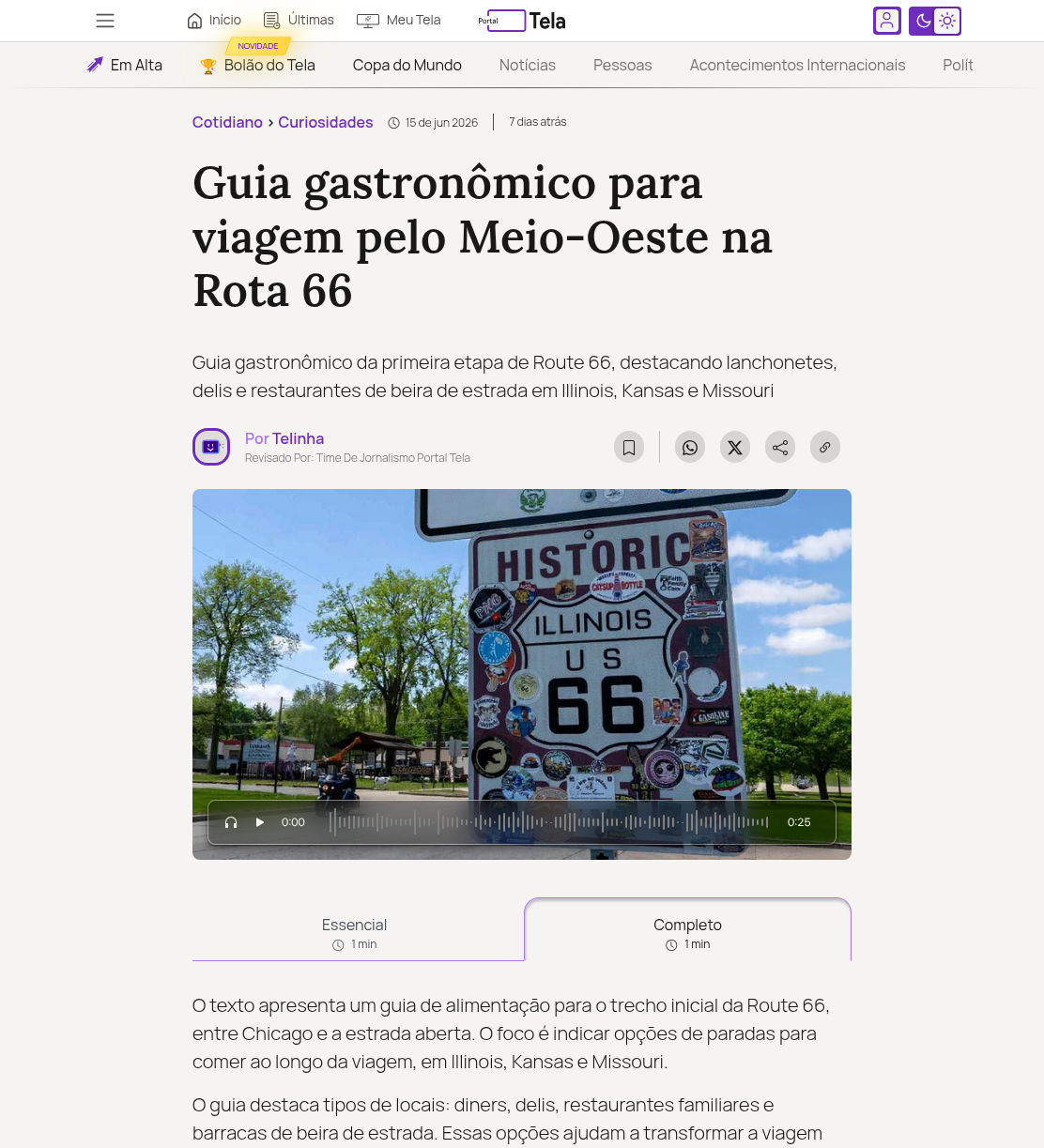
Task: Open Bolão do Tela
Action: coord(258,65)
